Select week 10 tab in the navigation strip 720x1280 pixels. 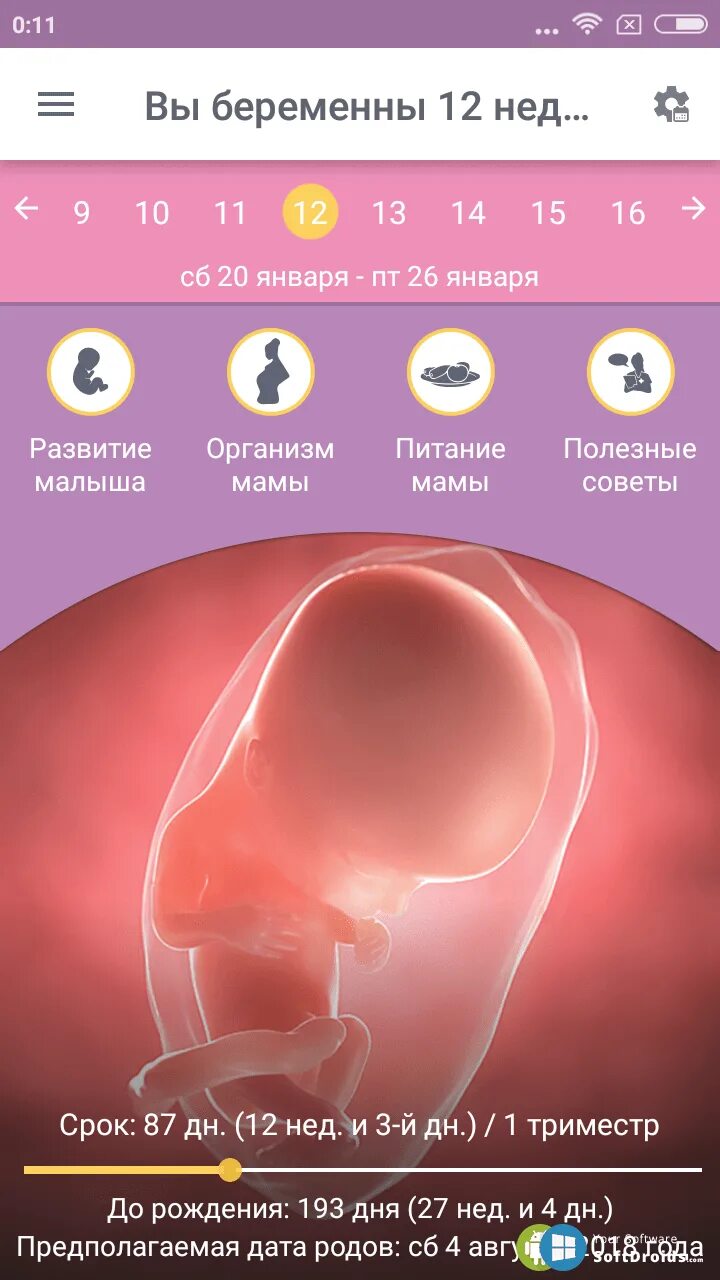(x=151, y=213)
